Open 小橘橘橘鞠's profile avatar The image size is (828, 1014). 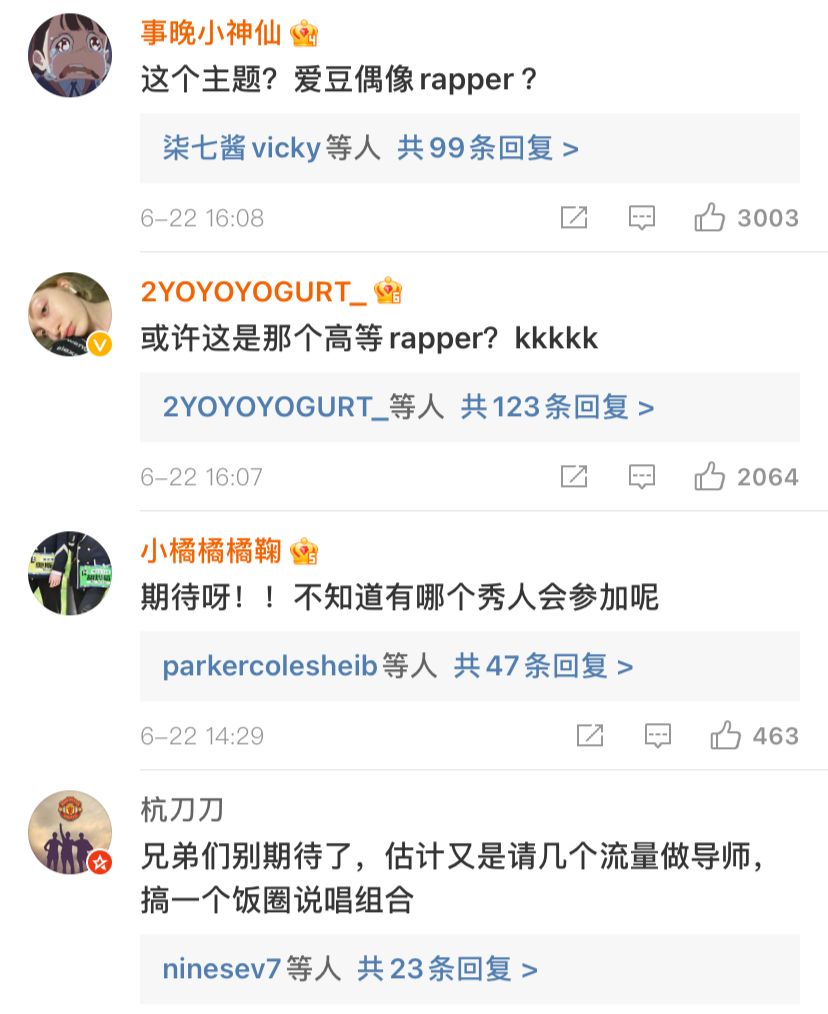69,573
